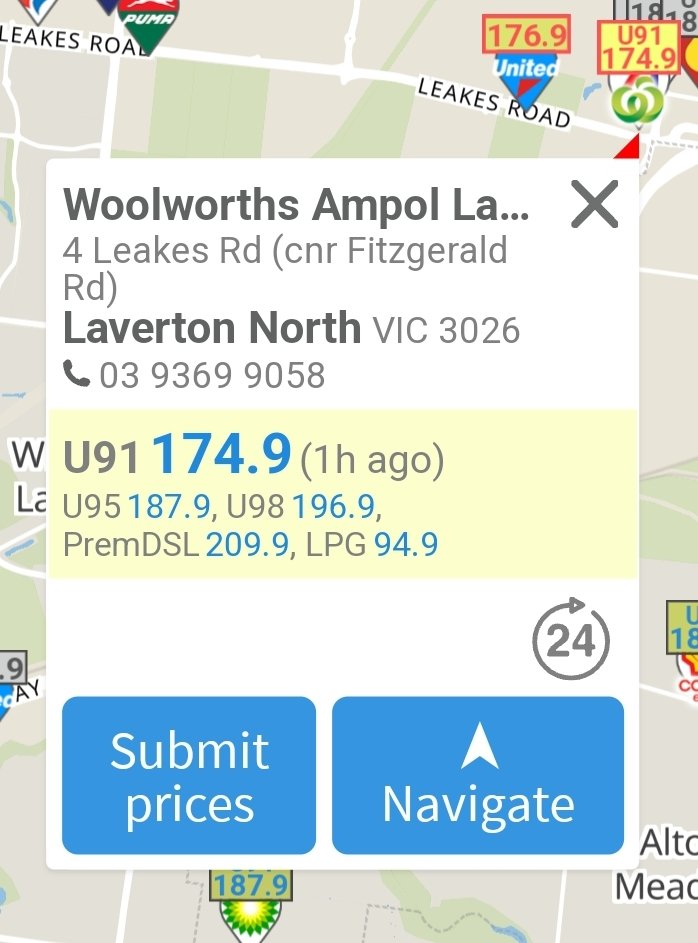Select the Puma station map marker
This screenshot has width=698, height=943.
[x=149, y=22]
